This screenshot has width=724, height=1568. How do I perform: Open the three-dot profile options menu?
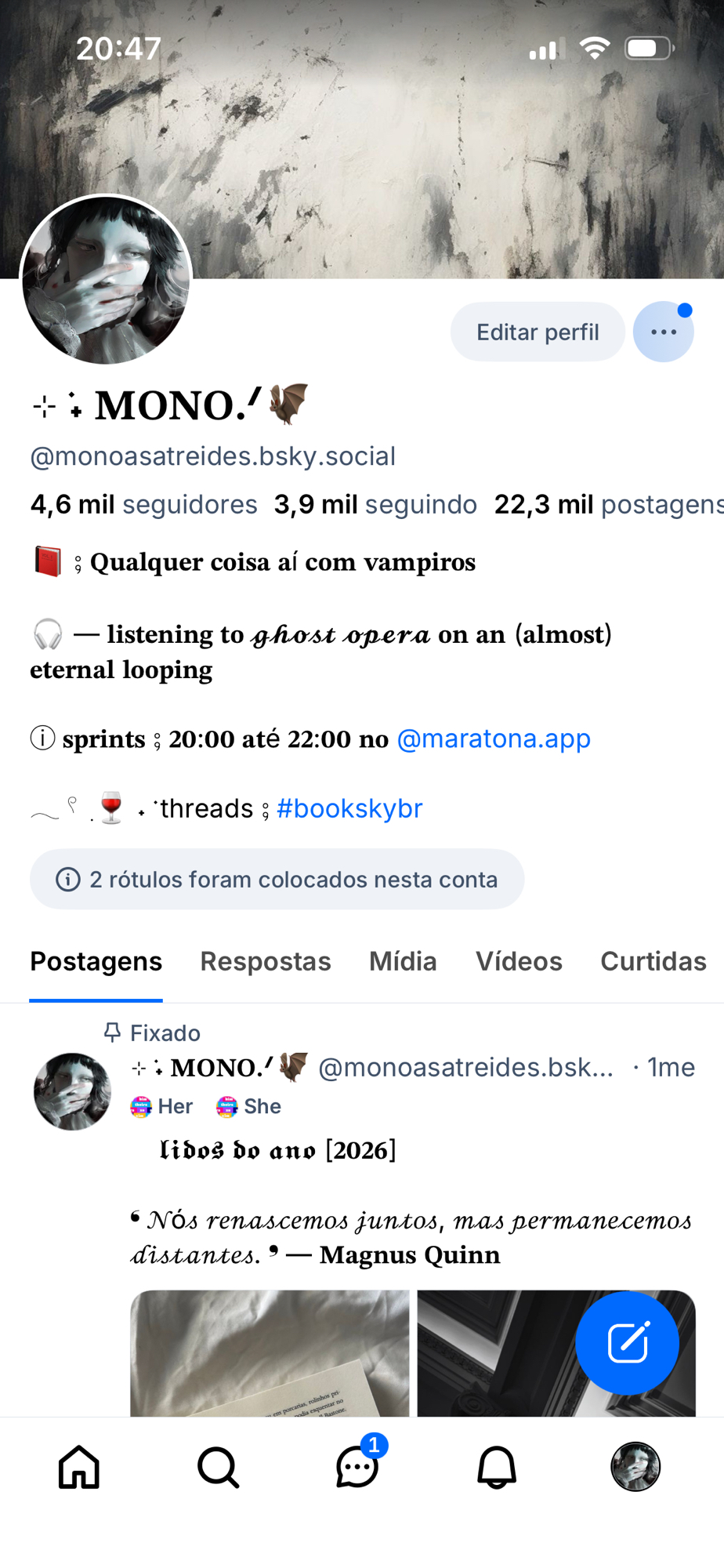pyautogui.click(x=663, y=332)
